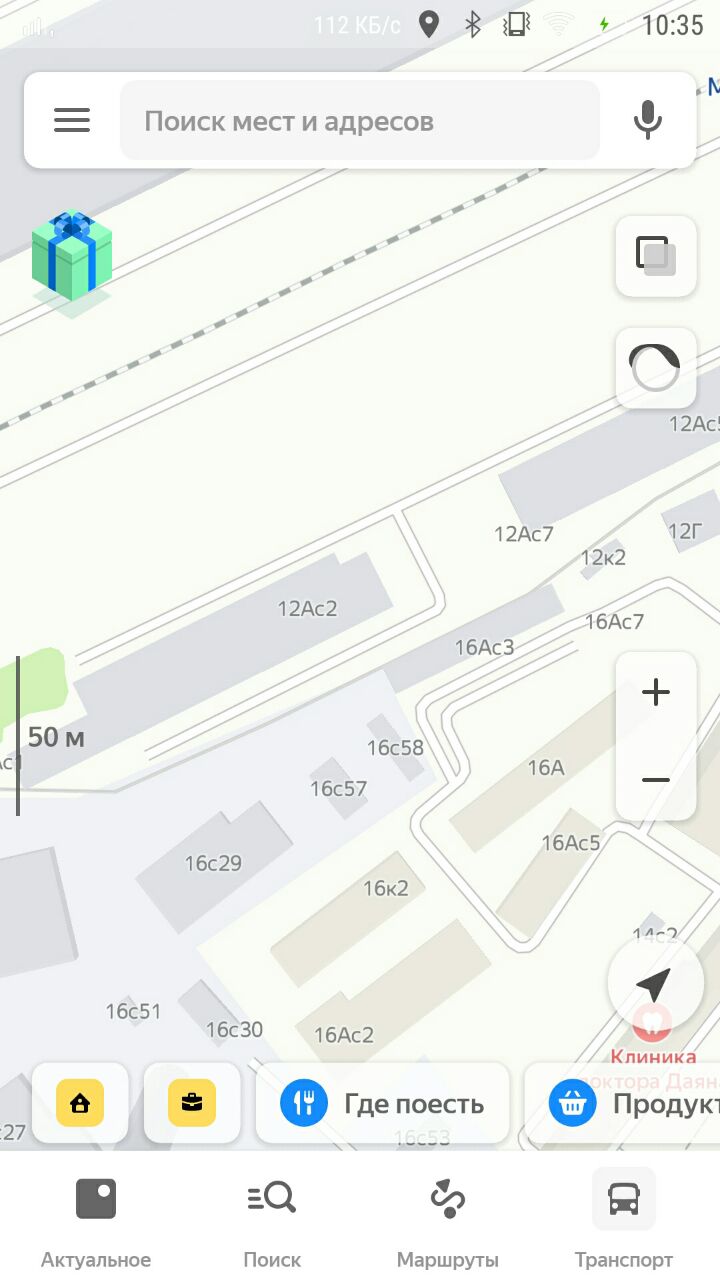Choose the Продукты category chip

[x=623, y=1103]
